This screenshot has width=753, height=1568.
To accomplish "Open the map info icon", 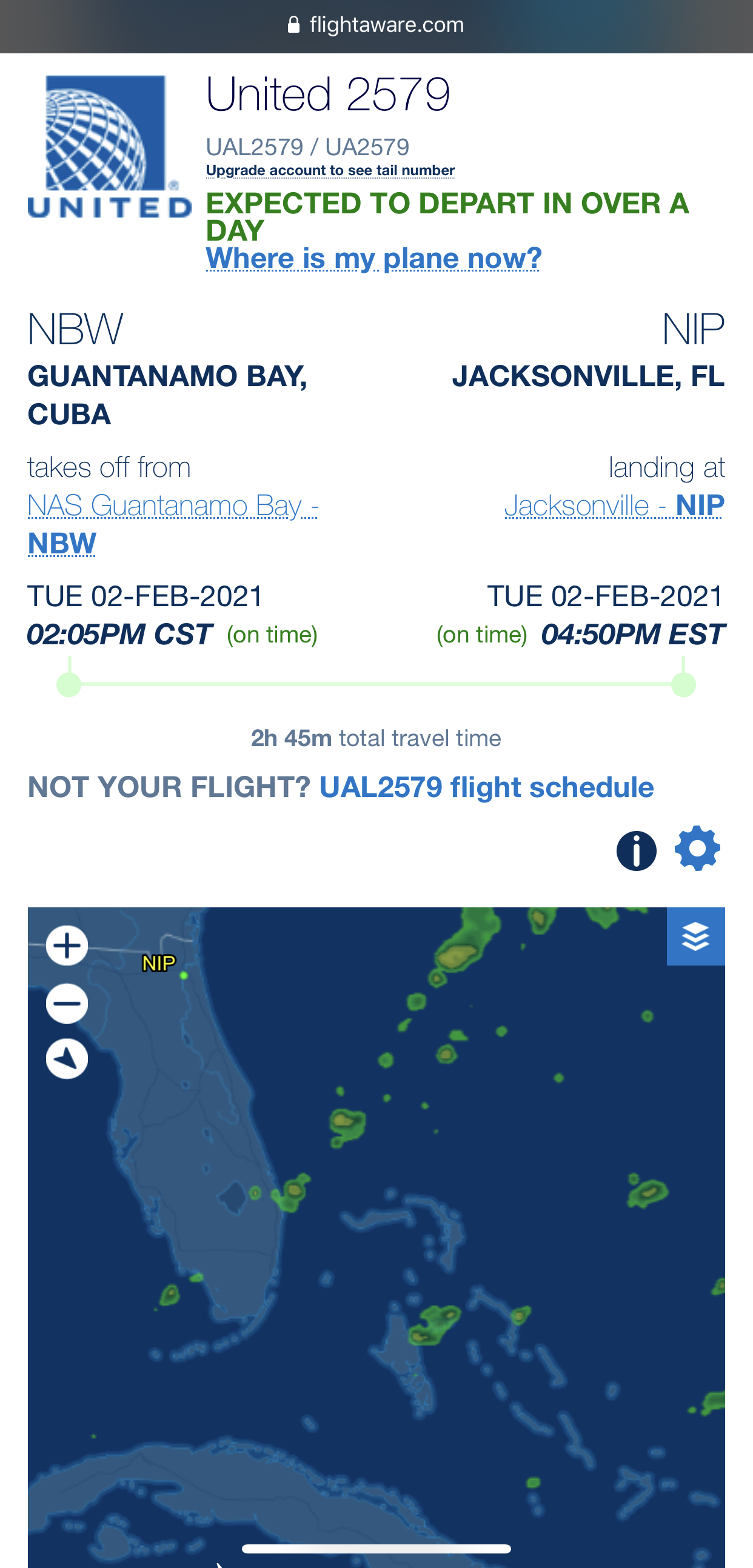I will (x=636, y=850).
